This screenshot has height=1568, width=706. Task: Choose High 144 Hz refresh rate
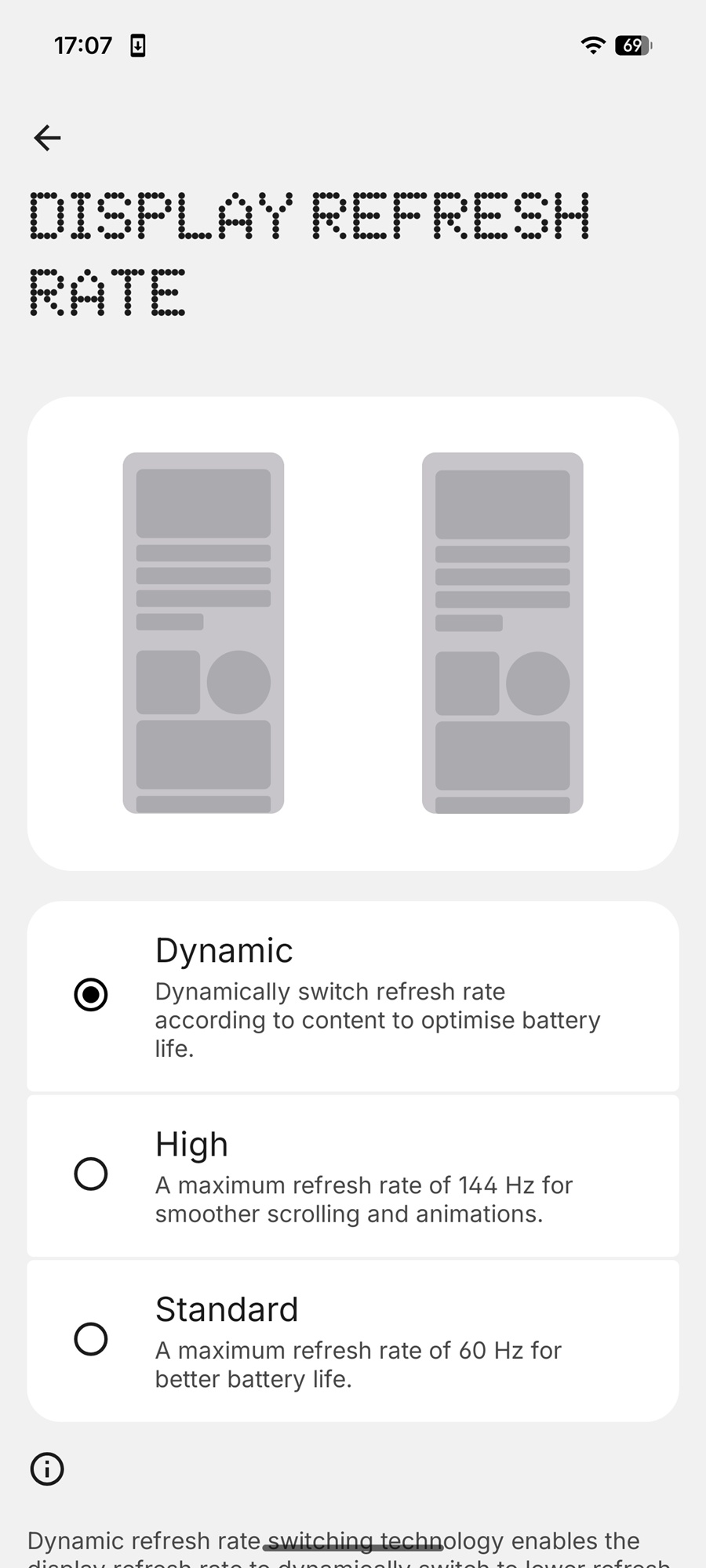(91, 1174)
